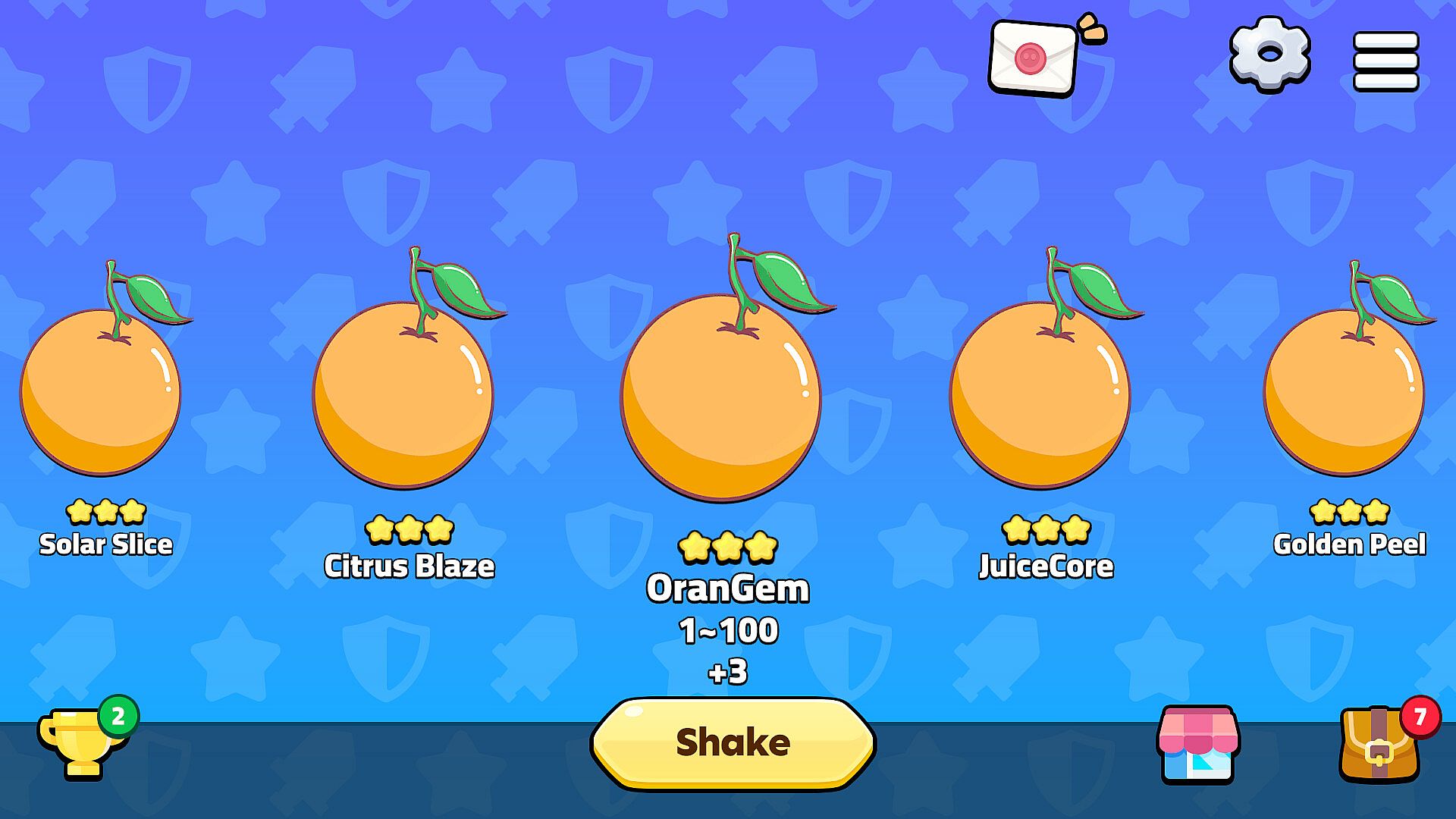Viewport: 1456px width, 819px height.
Task: Open the backpack inventory
Action: [1379, 746]
